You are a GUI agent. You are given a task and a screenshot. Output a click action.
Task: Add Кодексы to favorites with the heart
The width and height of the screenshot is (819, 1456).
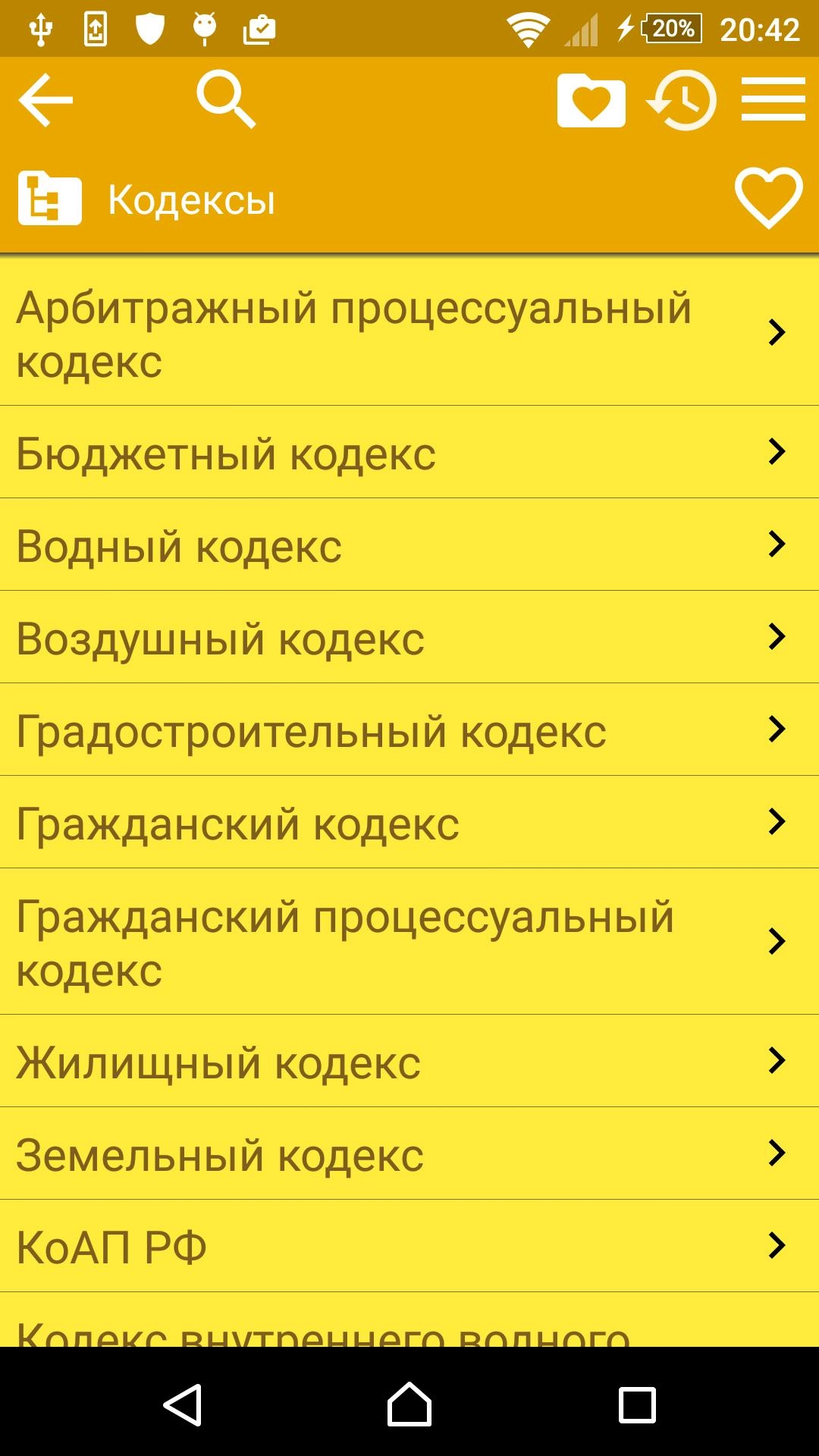click(x=768, y=198)
